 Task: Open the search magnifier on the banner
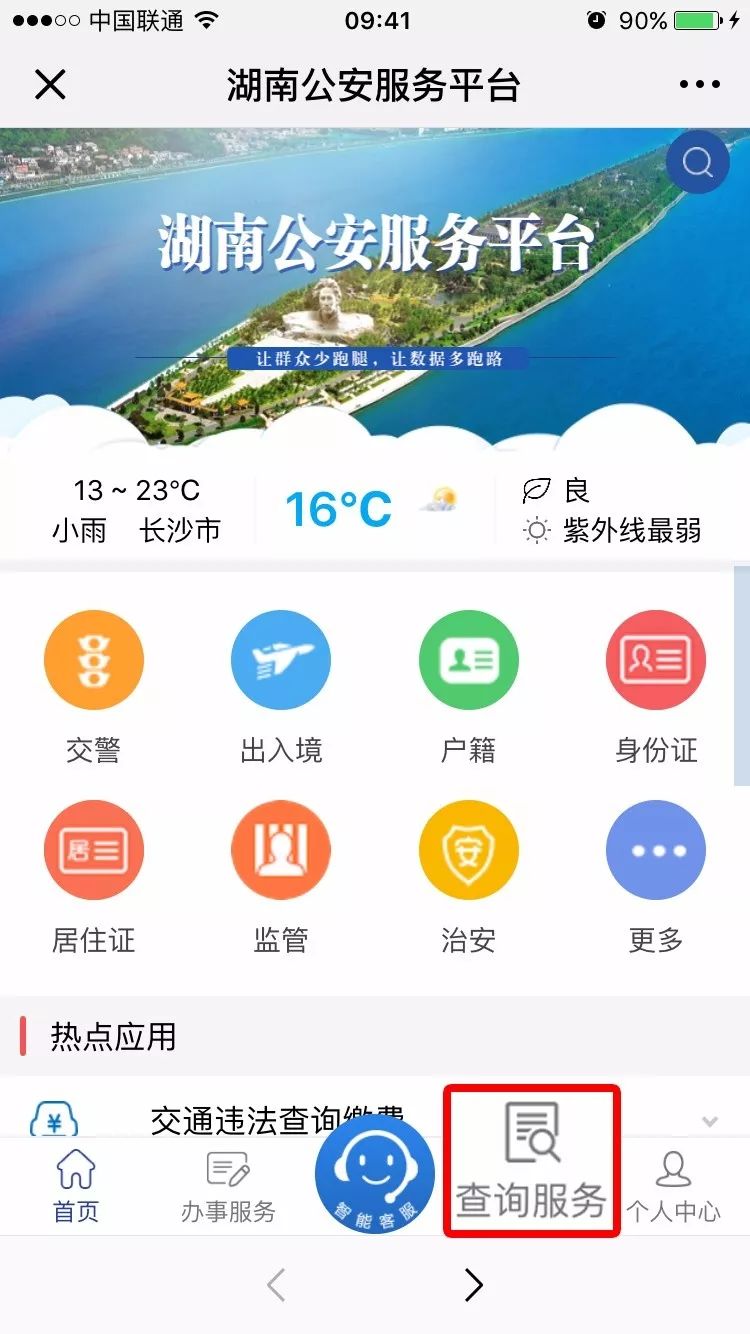point(696,161)
